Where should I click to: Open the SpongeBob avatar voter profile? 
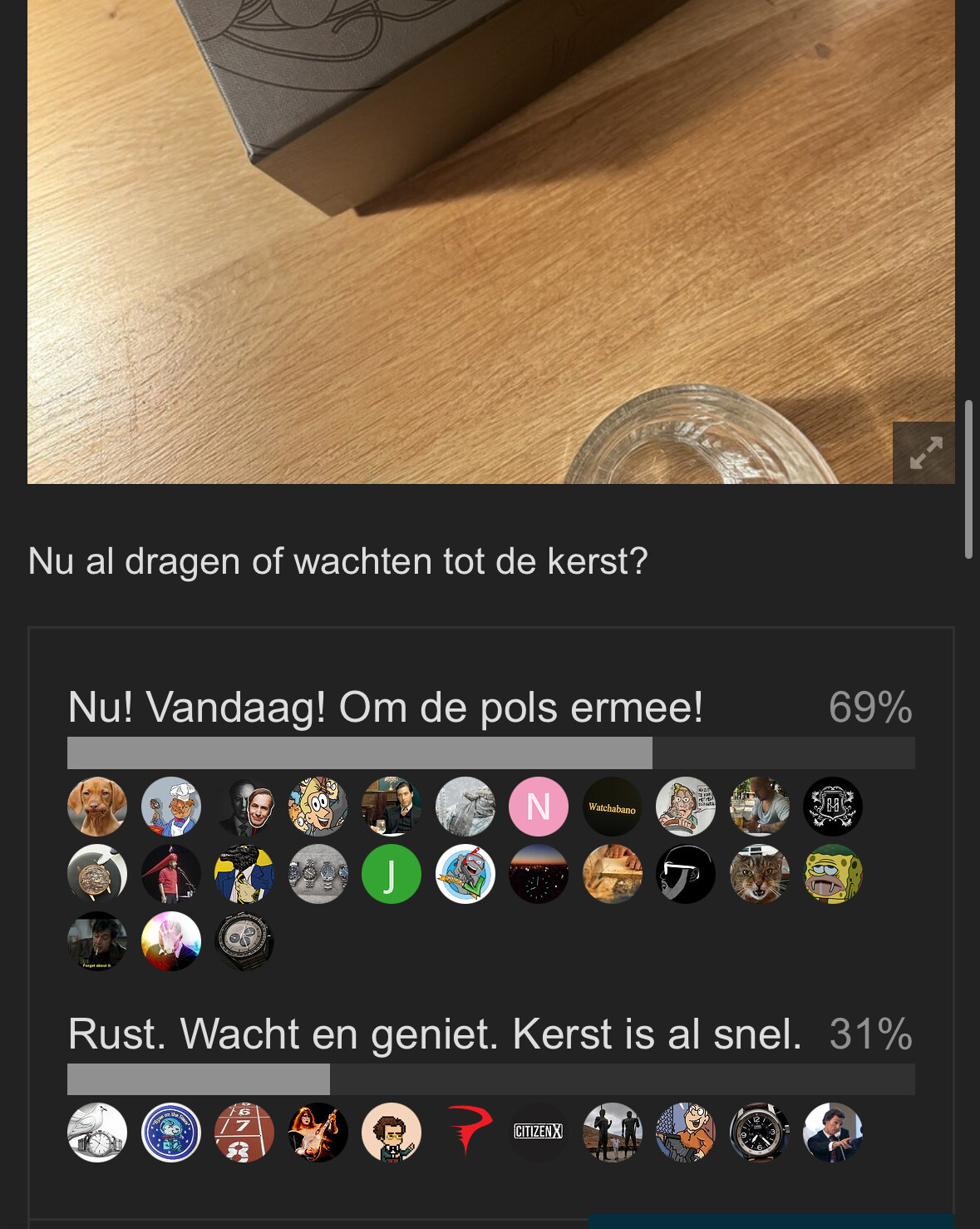click(833, 875)
